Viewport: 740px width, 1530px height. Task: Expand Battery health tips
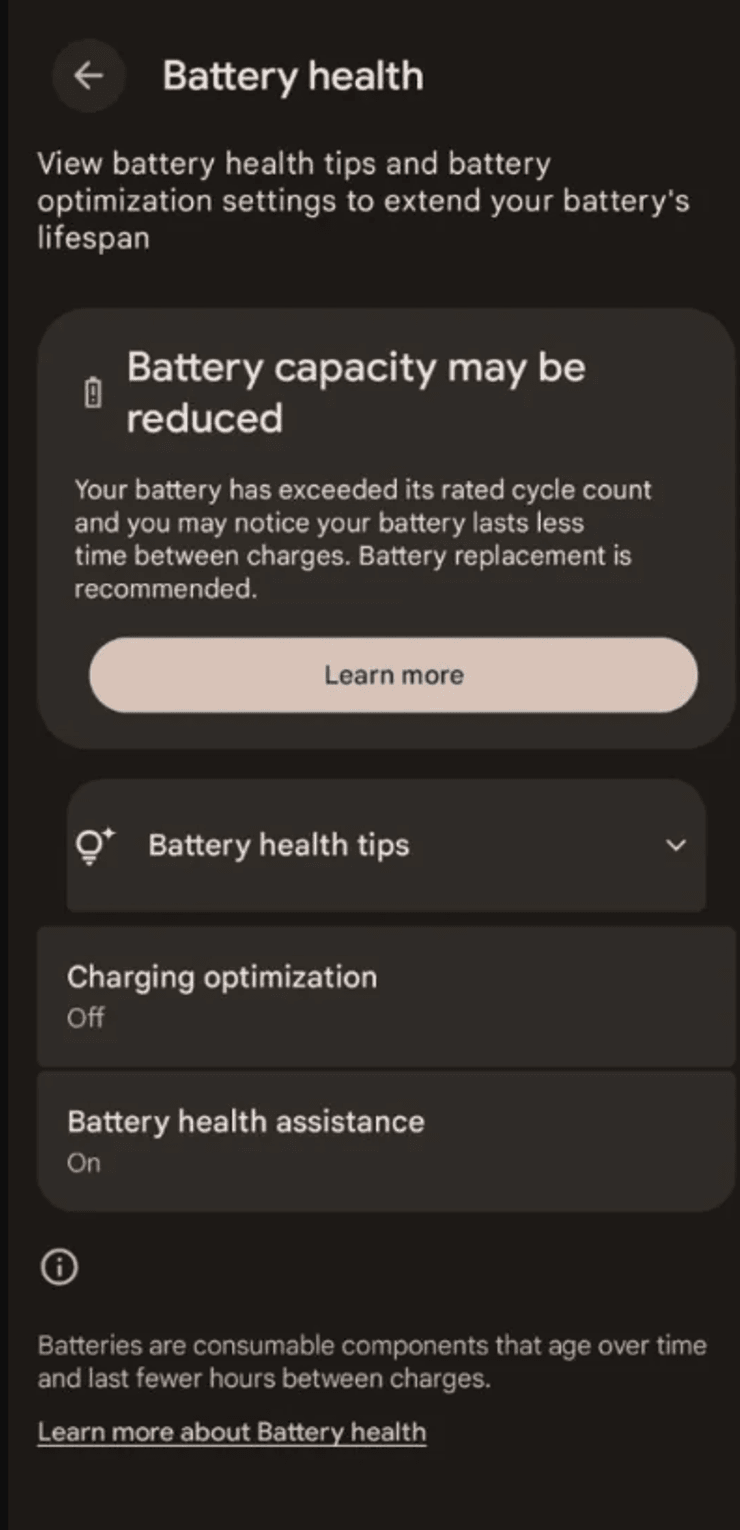pos(386,846)
